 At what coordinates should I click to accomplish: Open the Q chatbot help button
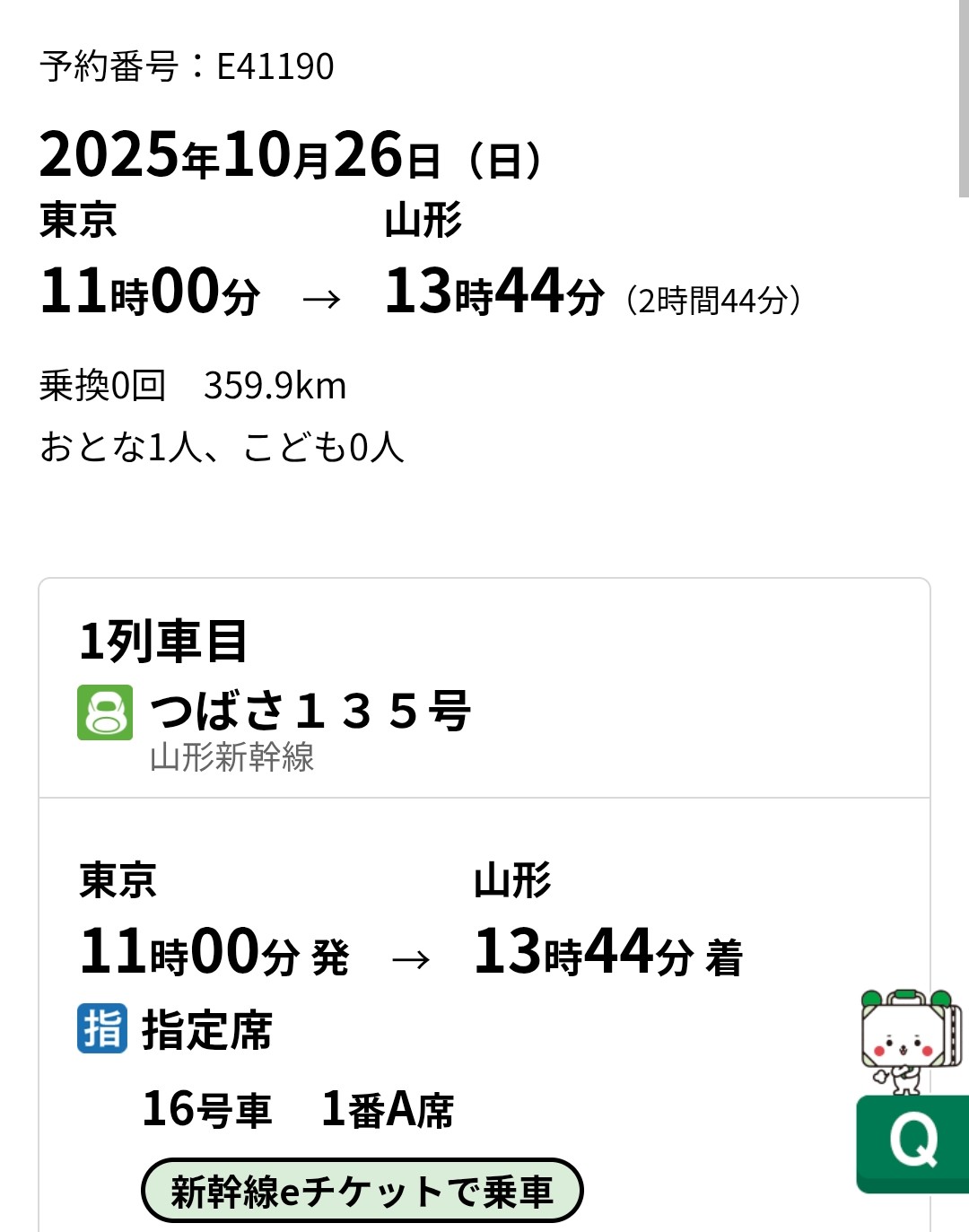click(x=912, y=1141)
